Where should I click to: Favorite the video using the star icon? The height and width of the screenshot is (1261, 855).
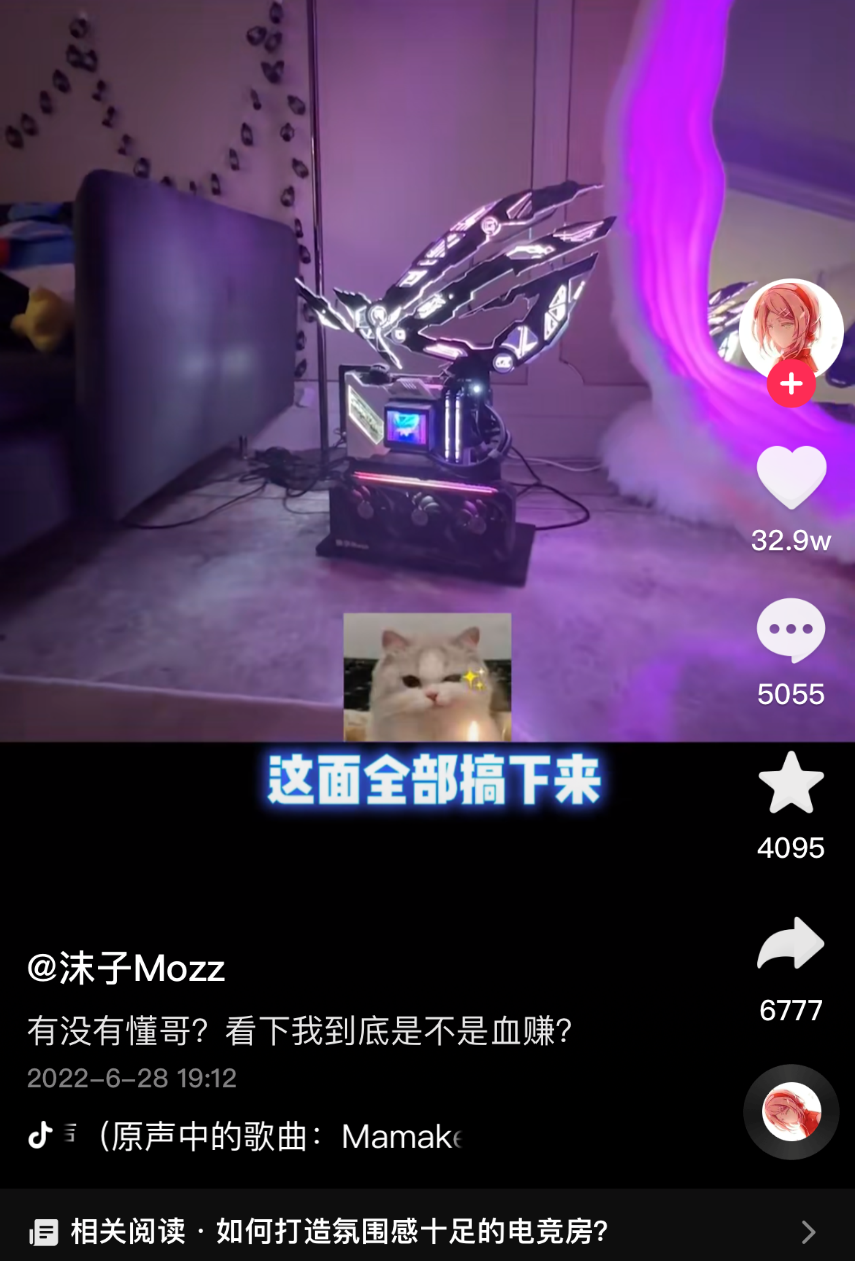(x=791, y=784)
